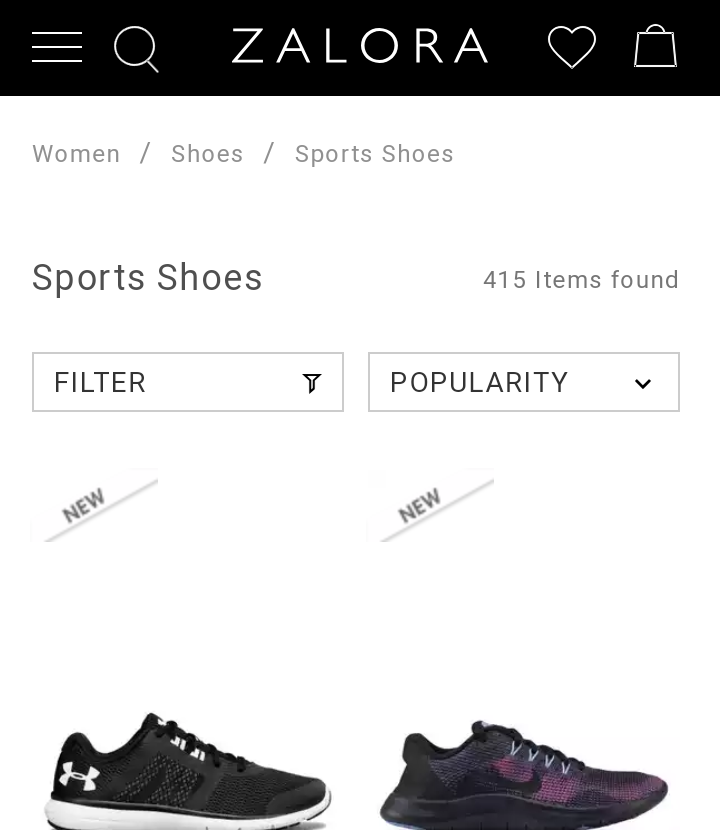The width and height of the screenshot is (720, 830).
Task: Open the shopping bag
Action: [656, 47]
